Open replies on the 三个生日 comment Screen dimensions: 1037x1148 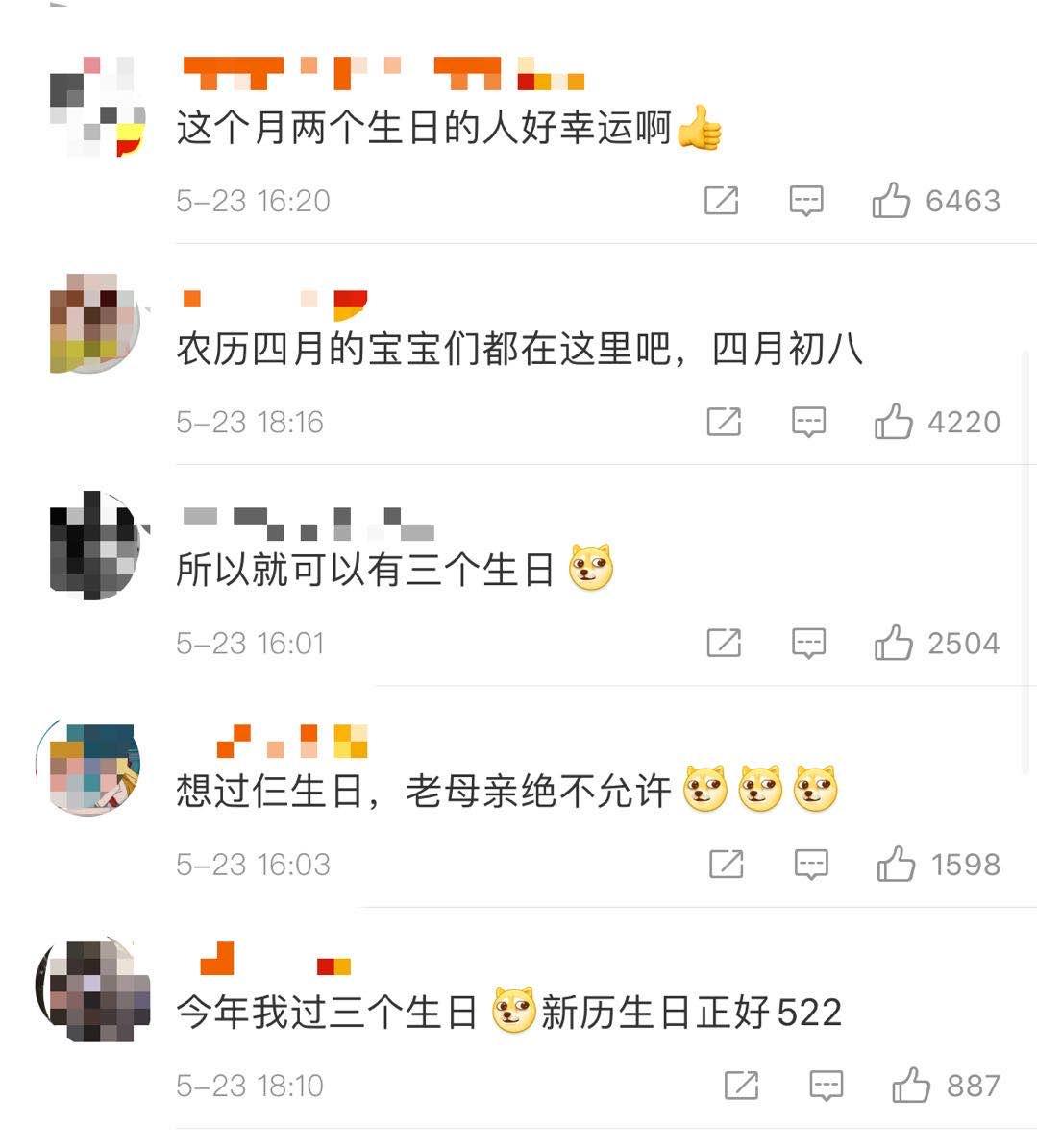(x=807, y=643)
